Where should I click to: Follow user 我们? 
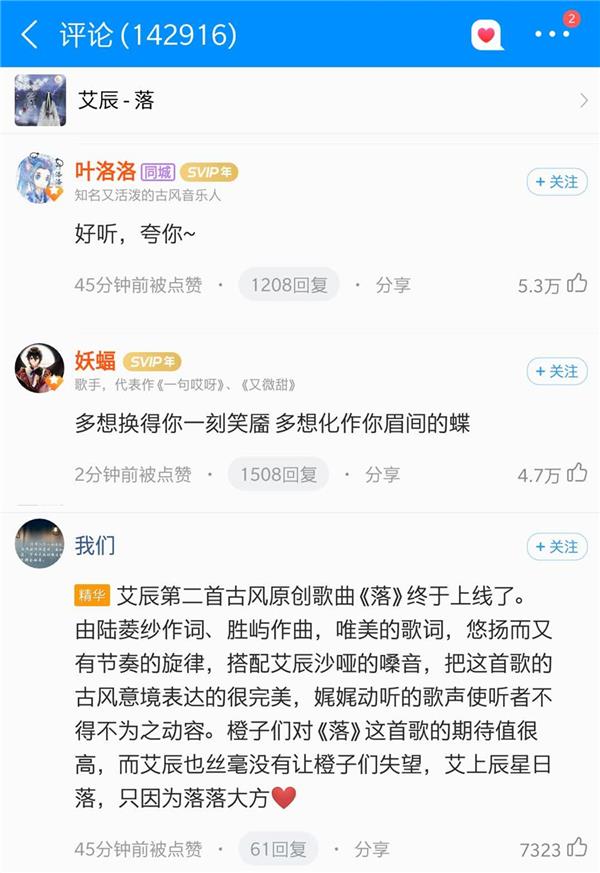pos(557,547)
